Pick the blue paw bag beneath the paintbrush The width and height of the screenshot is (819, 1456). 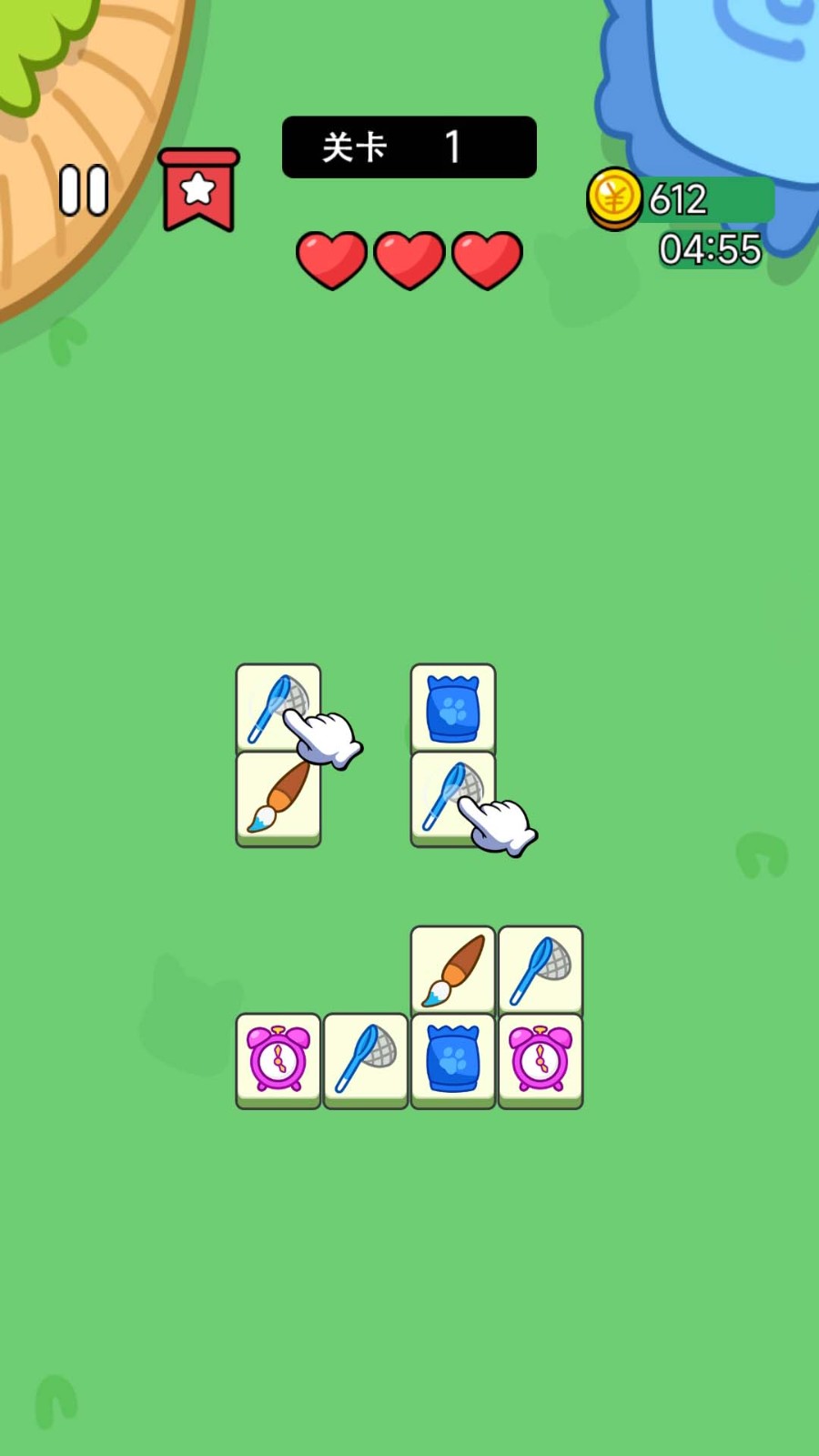(x=452, y=1058)
